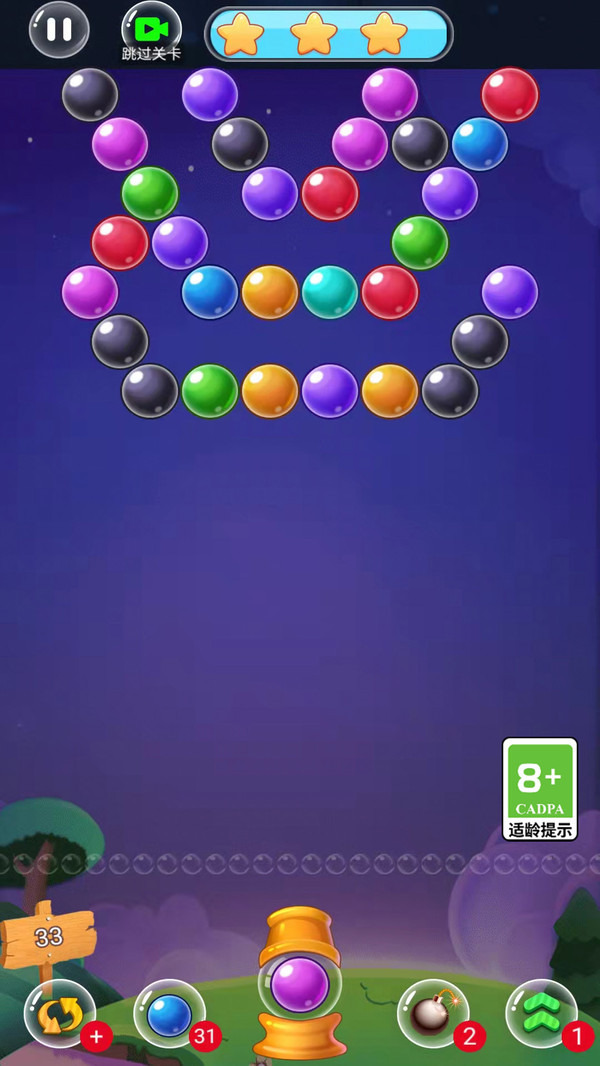The height and width of the screenshot is (1066, 600).
Task: Swap the current bubble color
Action: pos(60,1014)
